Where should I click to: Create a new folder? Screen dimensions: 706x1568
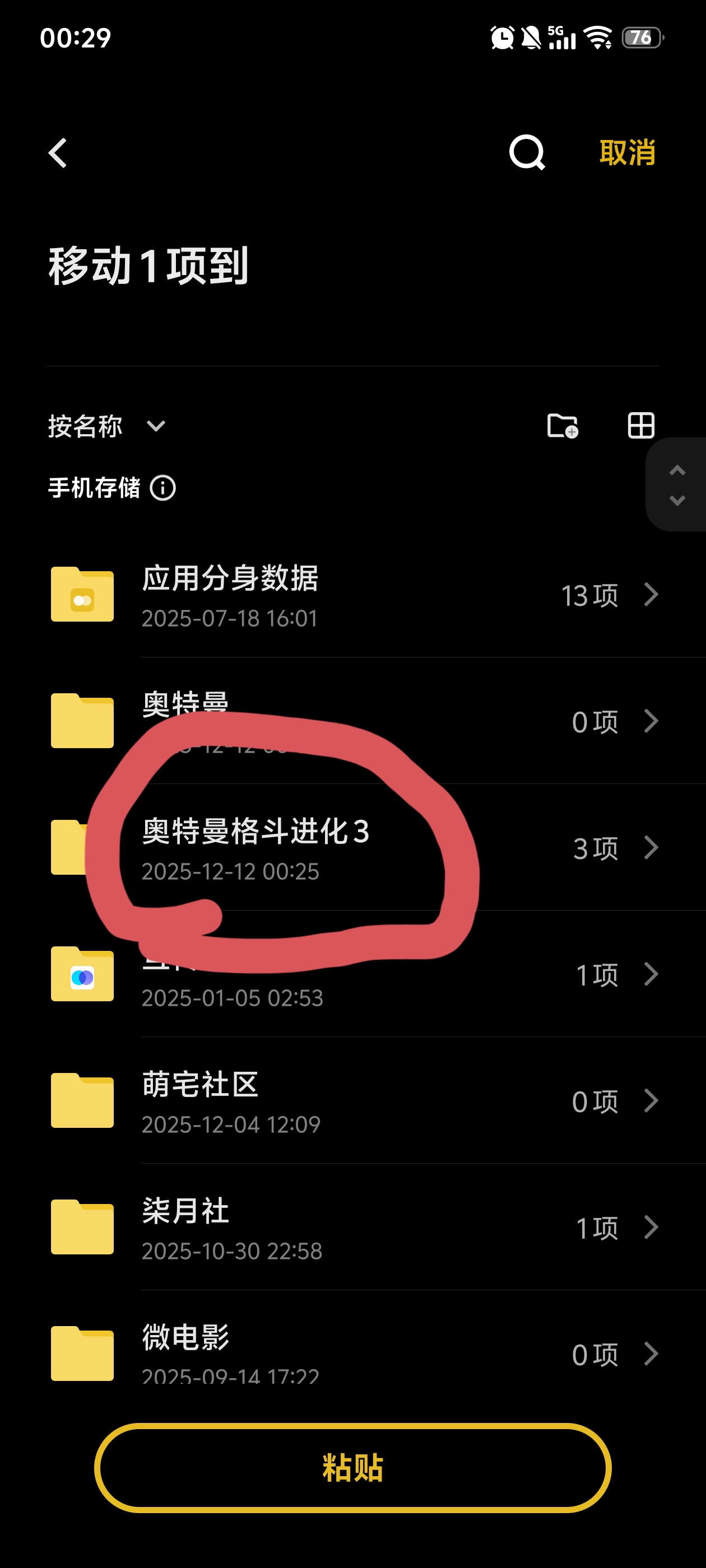click(x=562, y=426)
